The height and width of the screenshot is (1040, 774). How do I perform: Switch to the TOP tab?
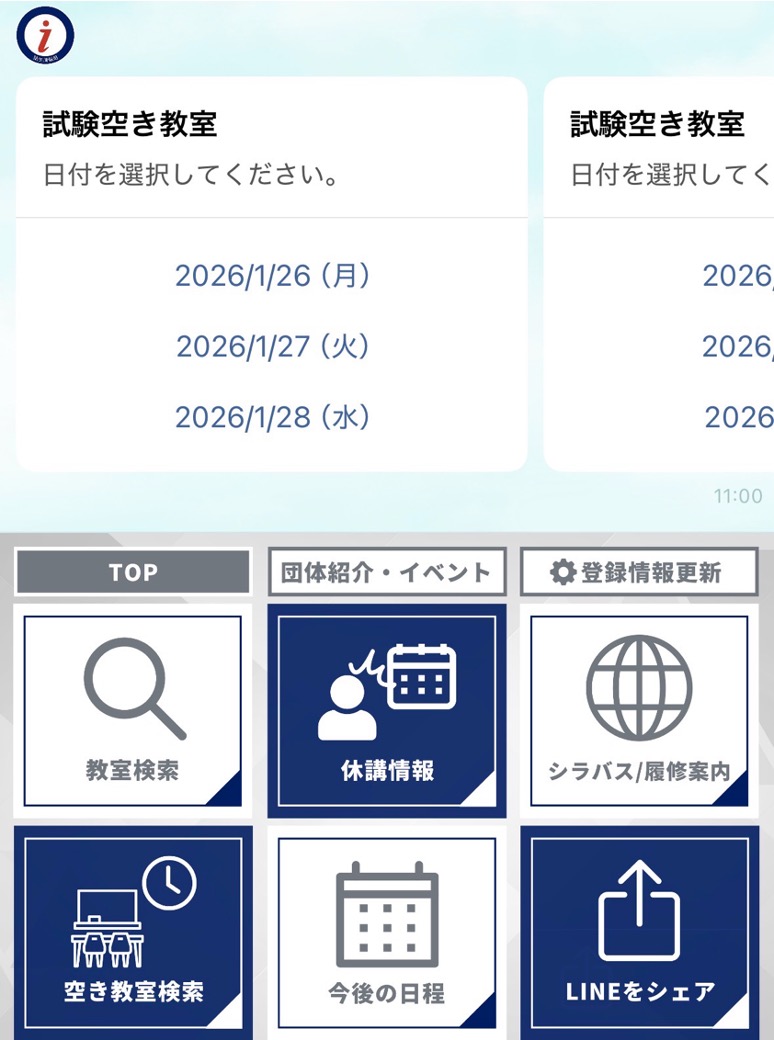click(133, 572)
